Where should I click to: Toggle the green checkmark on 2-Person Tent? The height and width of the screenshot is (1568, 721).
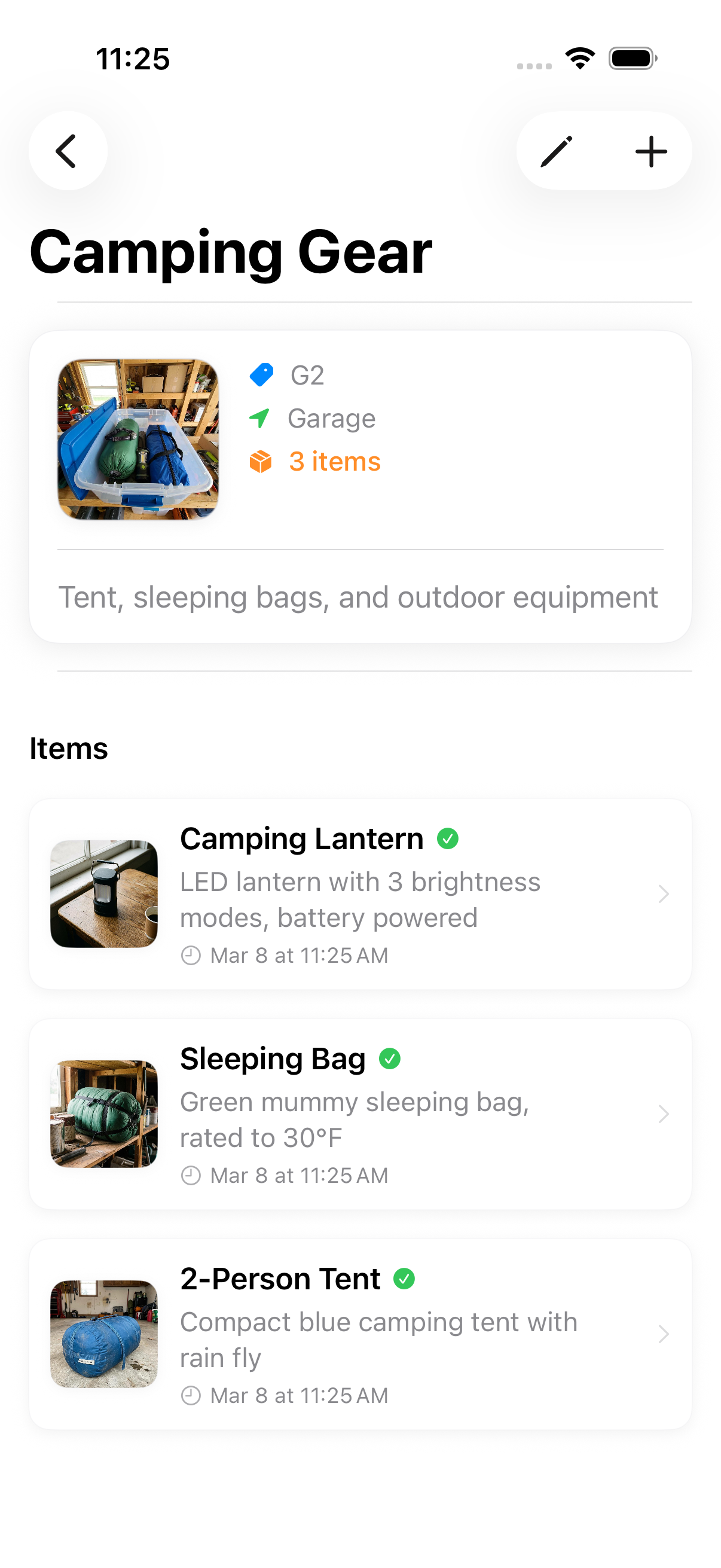(405, 1279)
